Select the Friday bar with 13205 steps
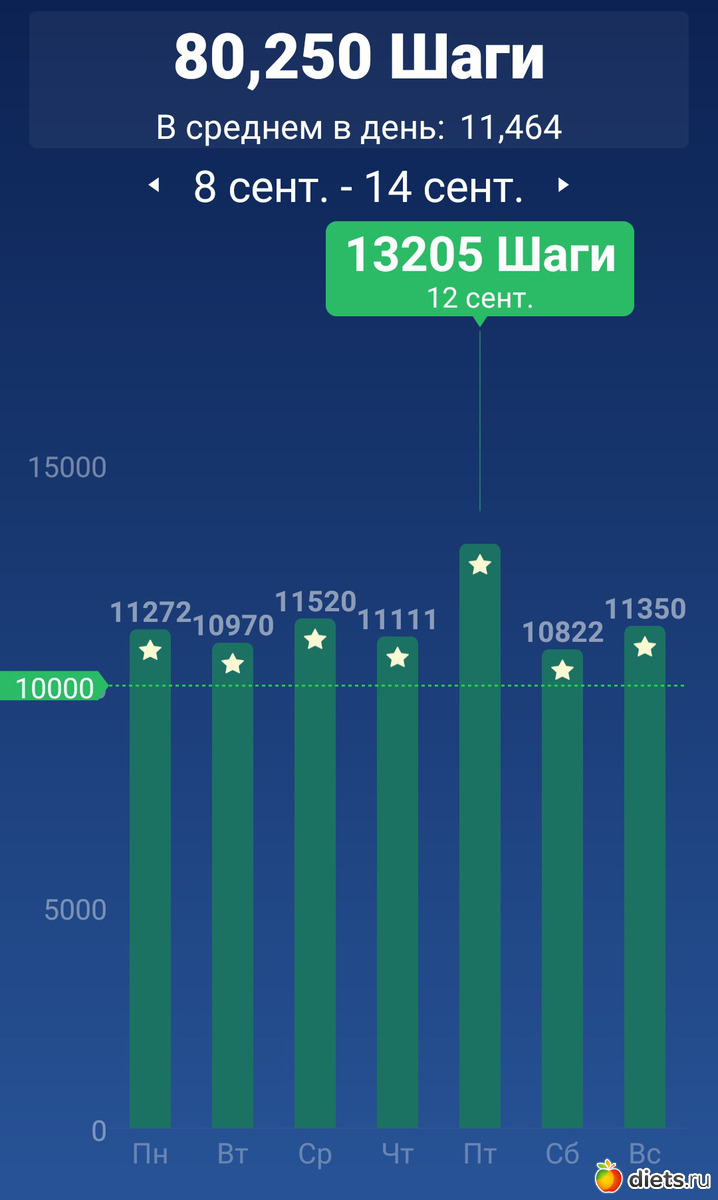Image resolution: width=718 pixels, height=1200 pixels. [480, 840]
